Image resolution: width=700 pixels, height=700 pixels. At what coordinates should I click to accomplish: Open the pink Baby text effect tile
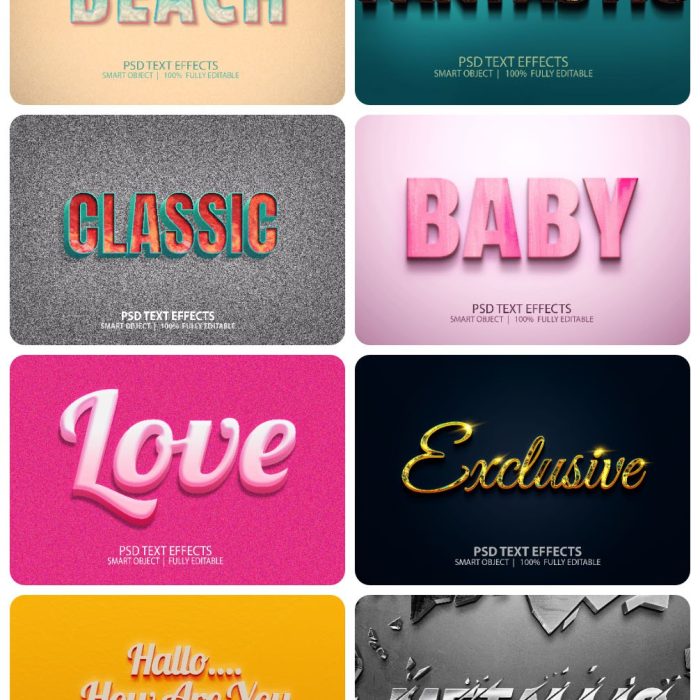tap(522, 230)
